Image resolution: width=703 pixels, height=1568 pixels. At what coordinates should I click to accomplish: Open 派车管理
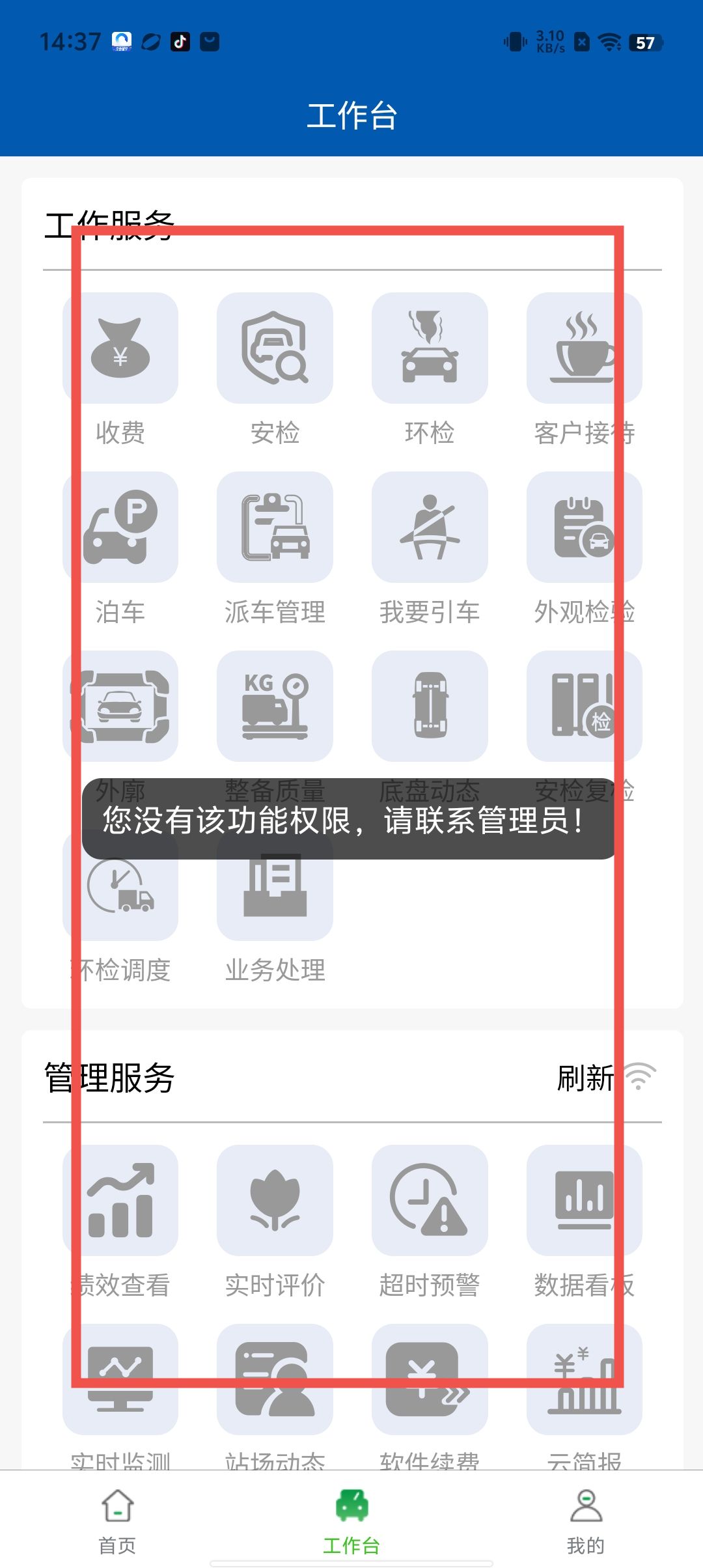pos(275,527)
